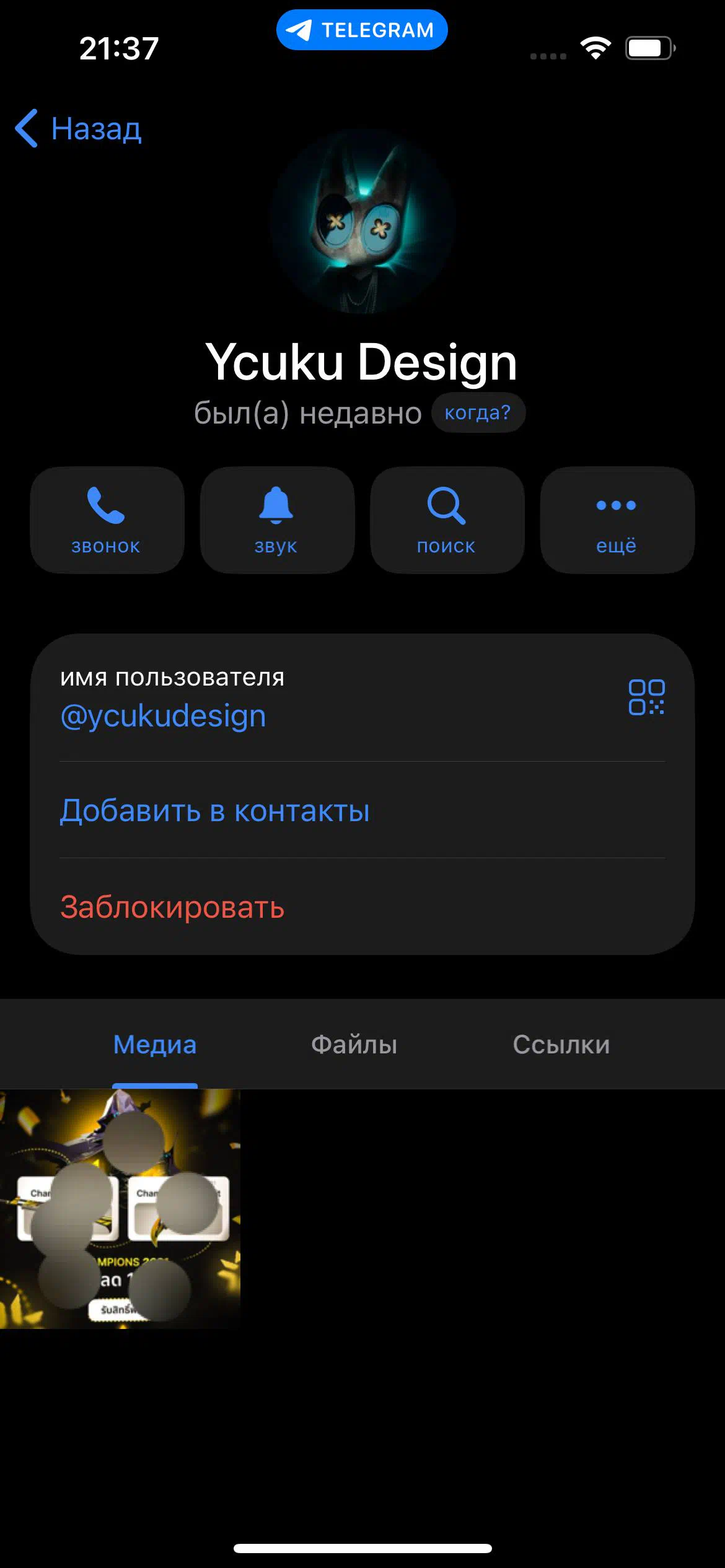
Task: Tap the когда? chip next to last seen
Action: coord(478,412)
